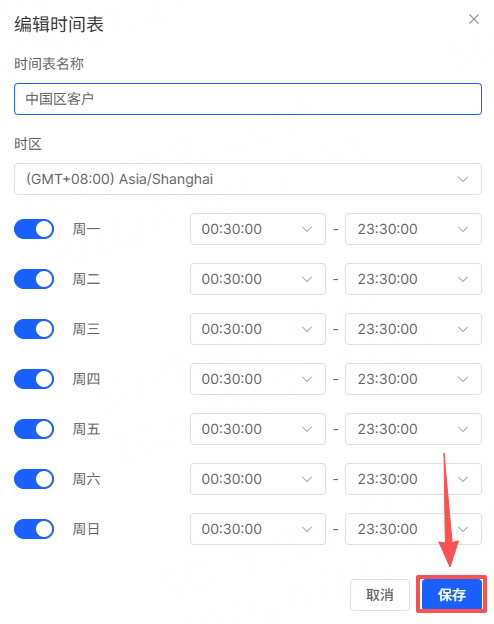This screenshot has width=494, height=624.
Task: Tap 取消 to cancel editing
Action: point(380,595)
